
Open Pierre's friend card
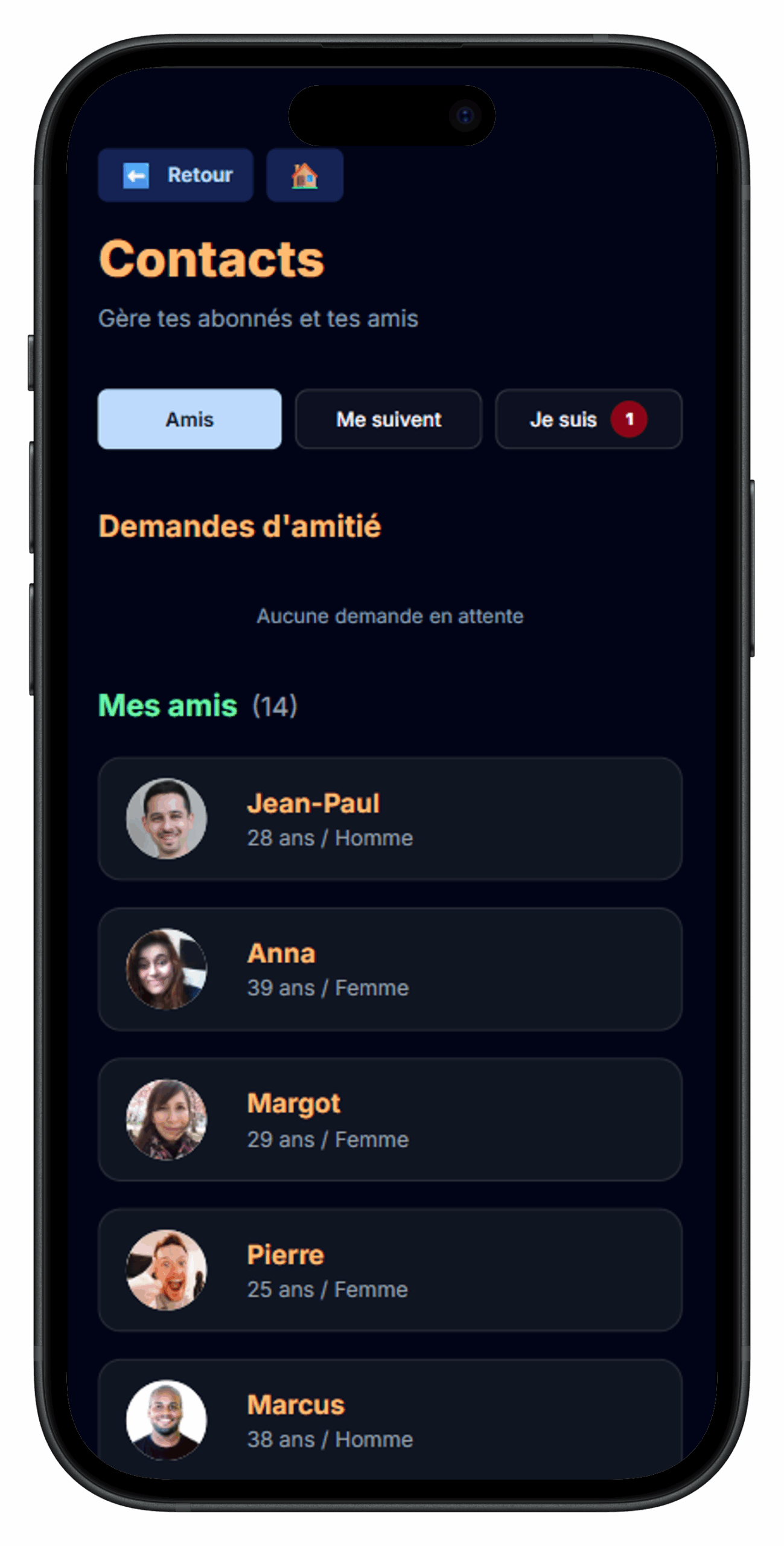click(x=390, y=1270)
